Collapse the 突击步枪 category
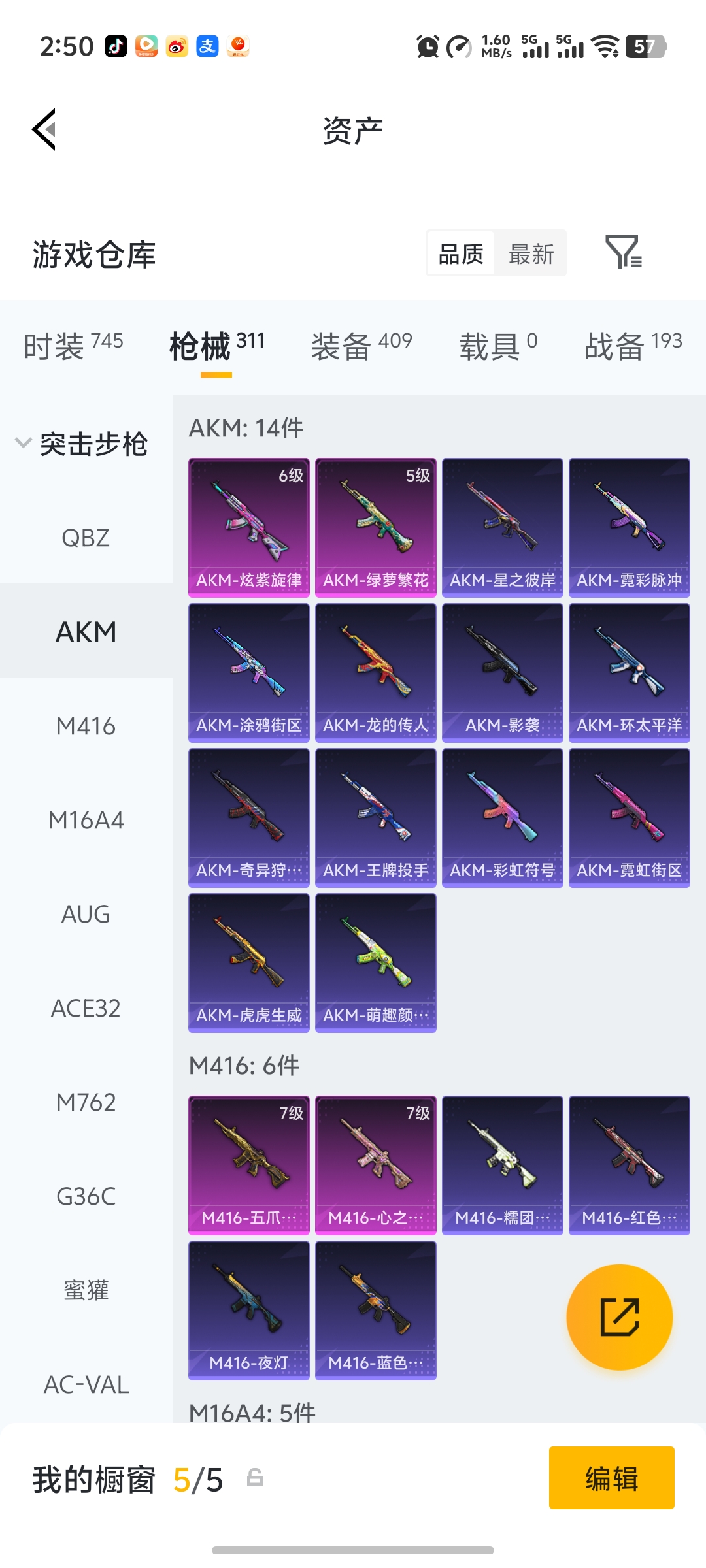This screenshot has height=1568, width=706. point(24,443)
